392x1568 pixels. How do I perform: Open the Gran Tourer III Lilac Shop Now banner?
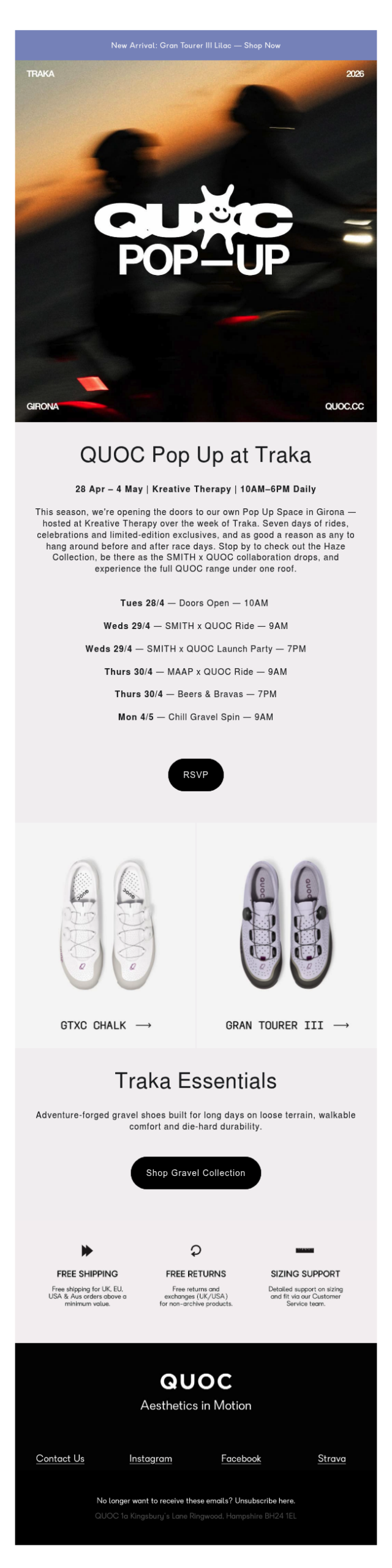[x=195, y=45]
